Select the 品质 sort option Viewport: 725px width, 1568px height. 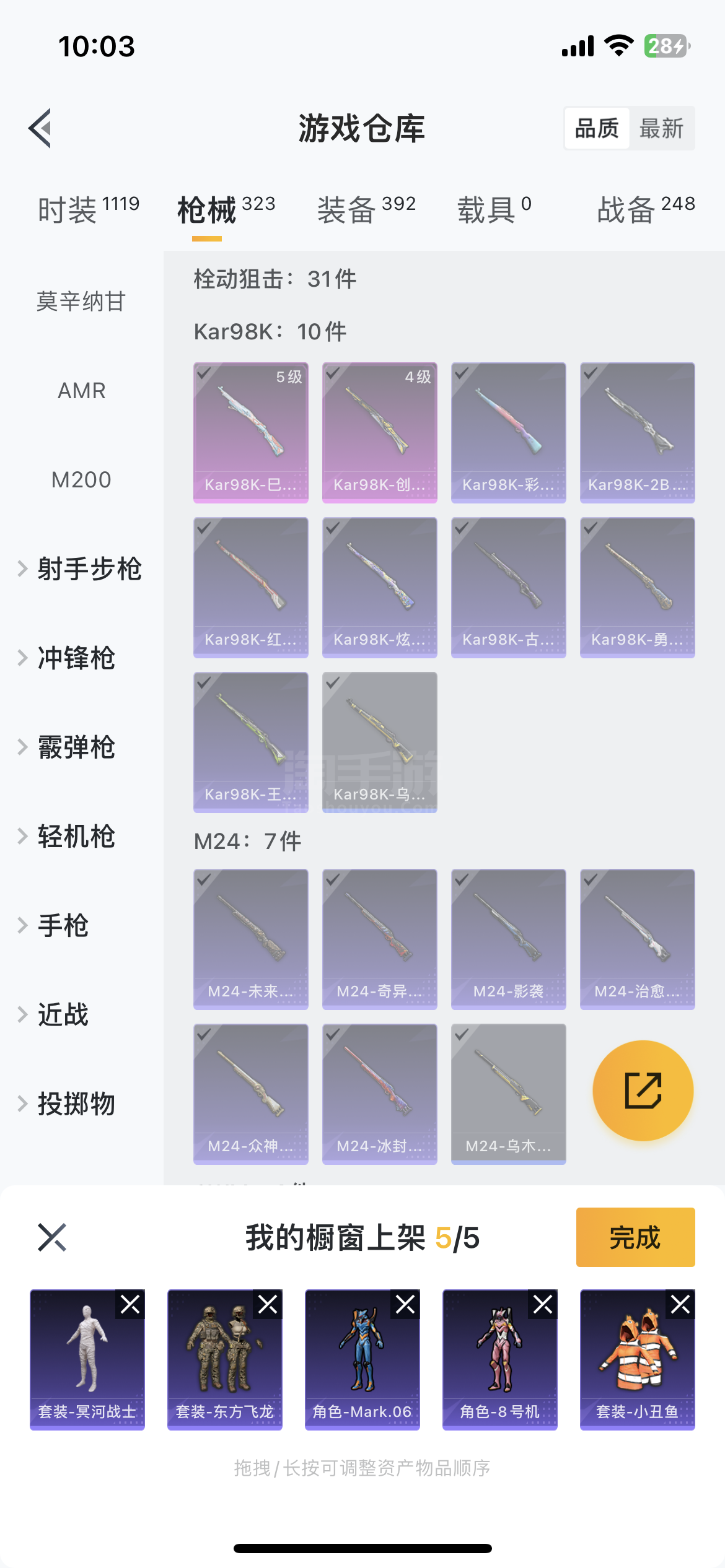click(x=597, y=128)
